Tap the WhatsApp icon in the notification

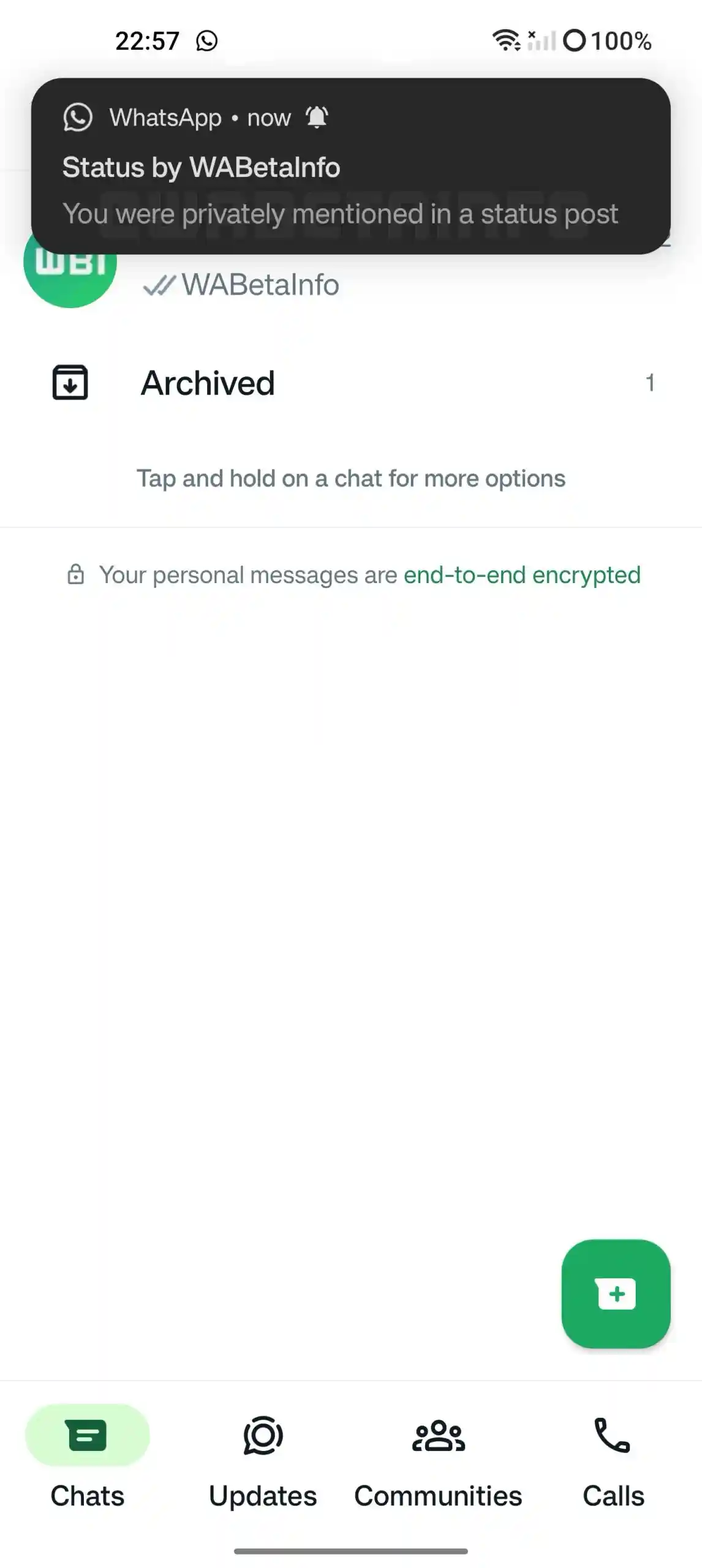(x=77, y=117)
